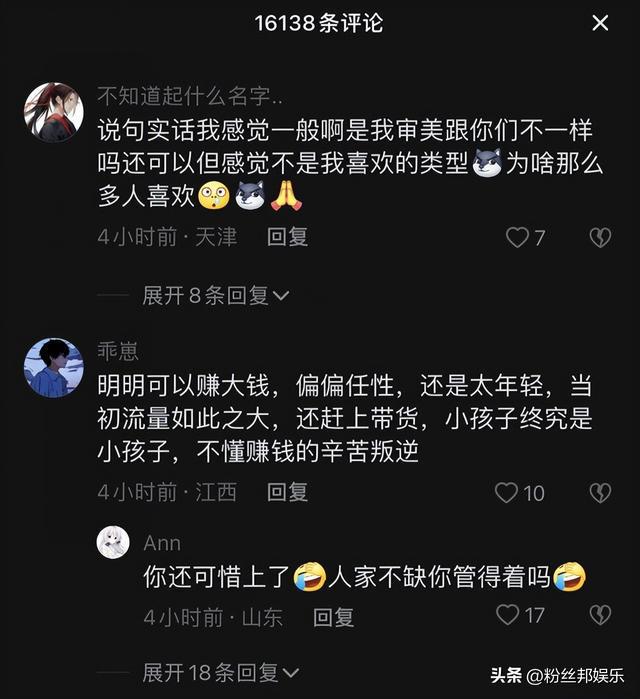Viewport: 640px width, 699px height.
Task: Open 乖崽's profile avatar
Action: pyautogui.click(x=53, y=367)
